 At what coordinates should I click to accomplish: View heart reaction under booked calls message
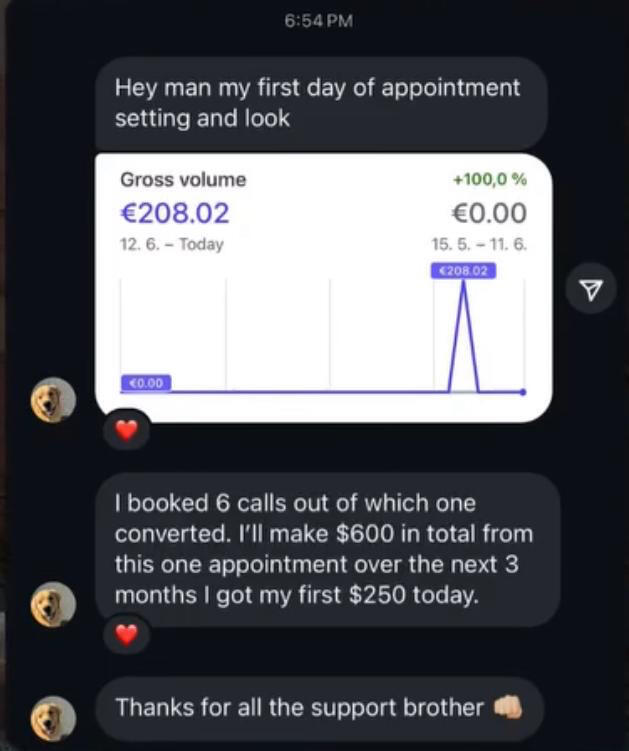click(126, 634)
